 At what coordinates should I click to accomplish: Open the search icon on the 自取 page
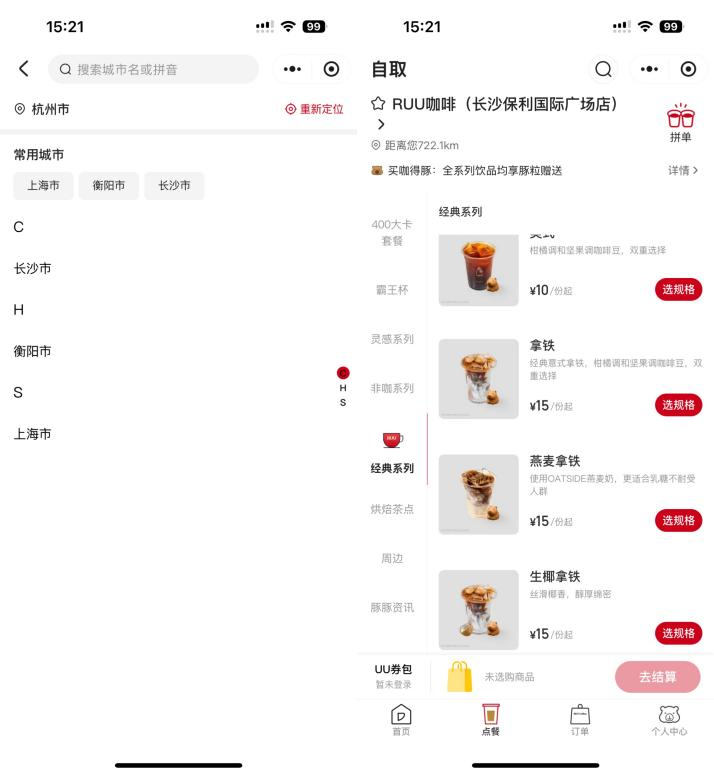coord(603,69)
